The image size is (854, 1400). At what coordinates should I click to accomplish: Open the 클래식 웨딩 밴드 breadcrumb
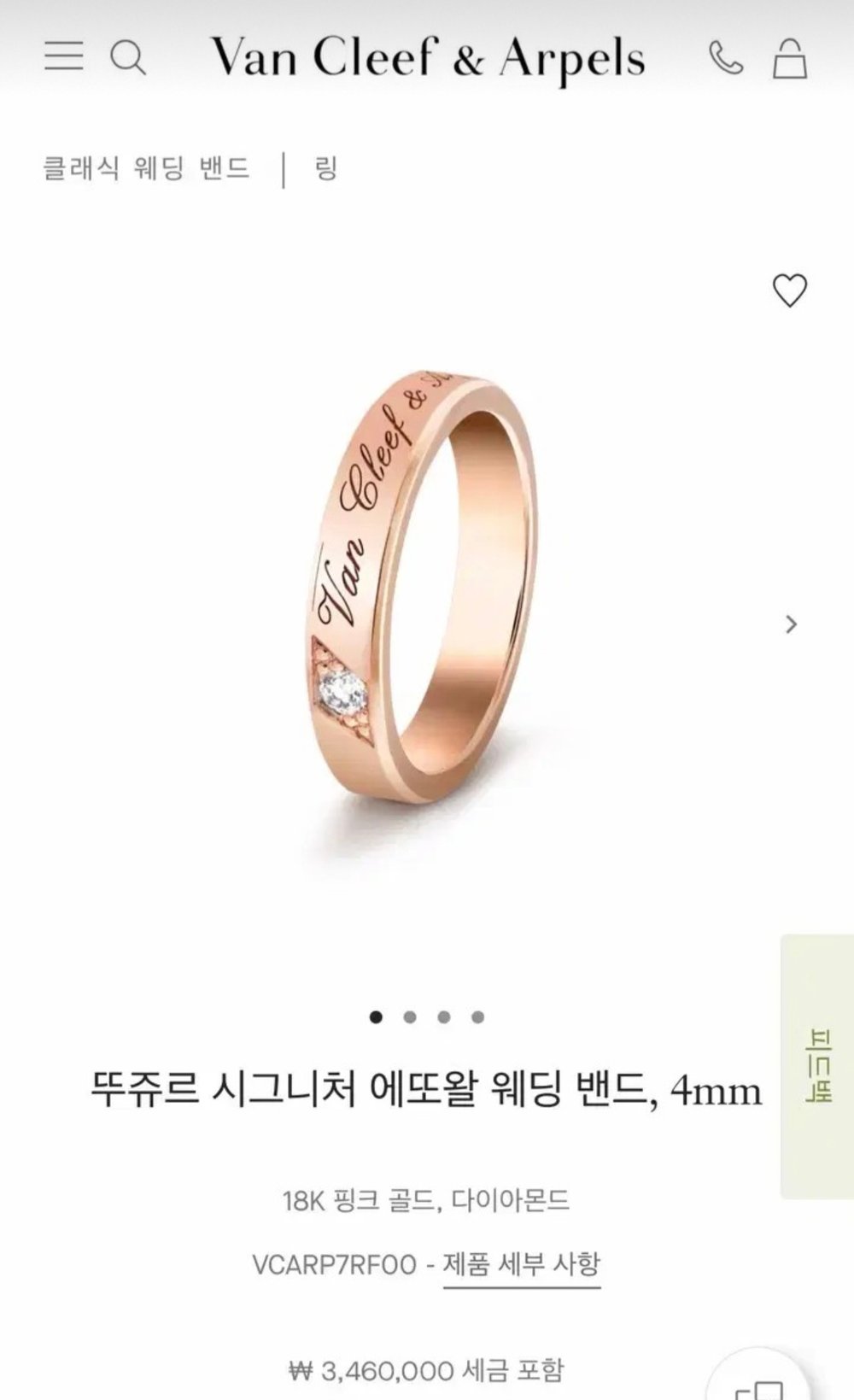(x=146, y=168)
